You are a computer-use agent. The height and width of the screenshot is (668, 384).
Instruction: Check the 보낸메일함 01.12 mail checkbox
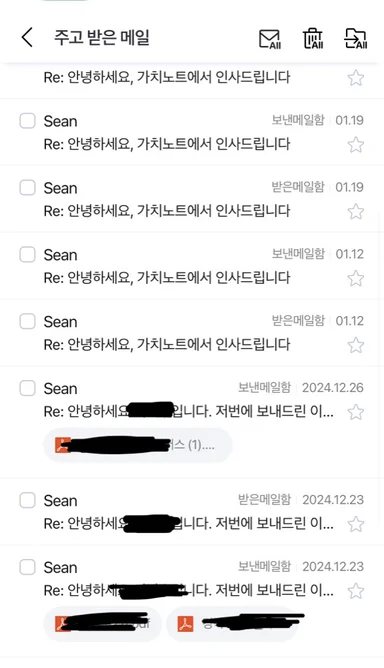(27, 254)
